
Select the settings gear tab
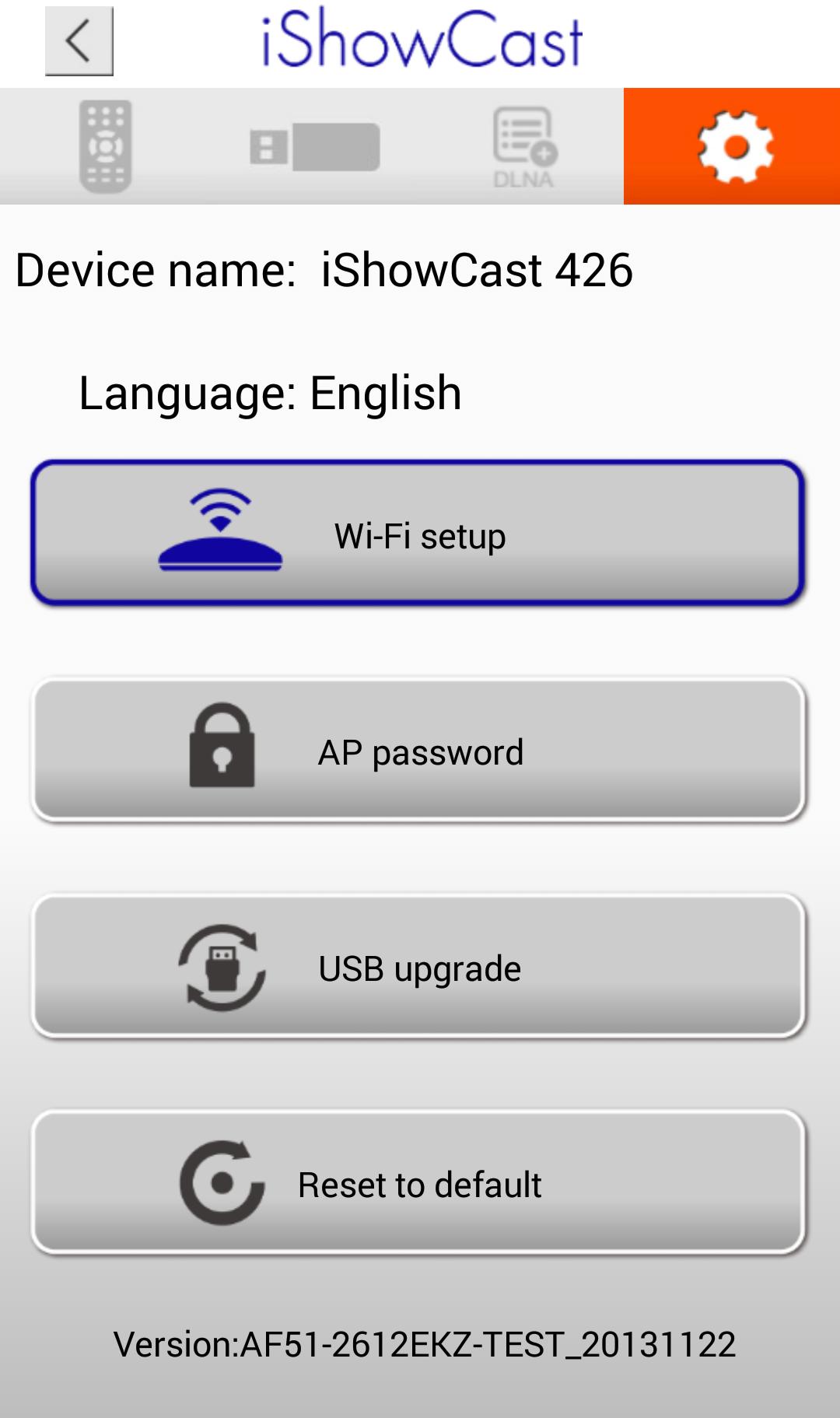coord(732,146)
